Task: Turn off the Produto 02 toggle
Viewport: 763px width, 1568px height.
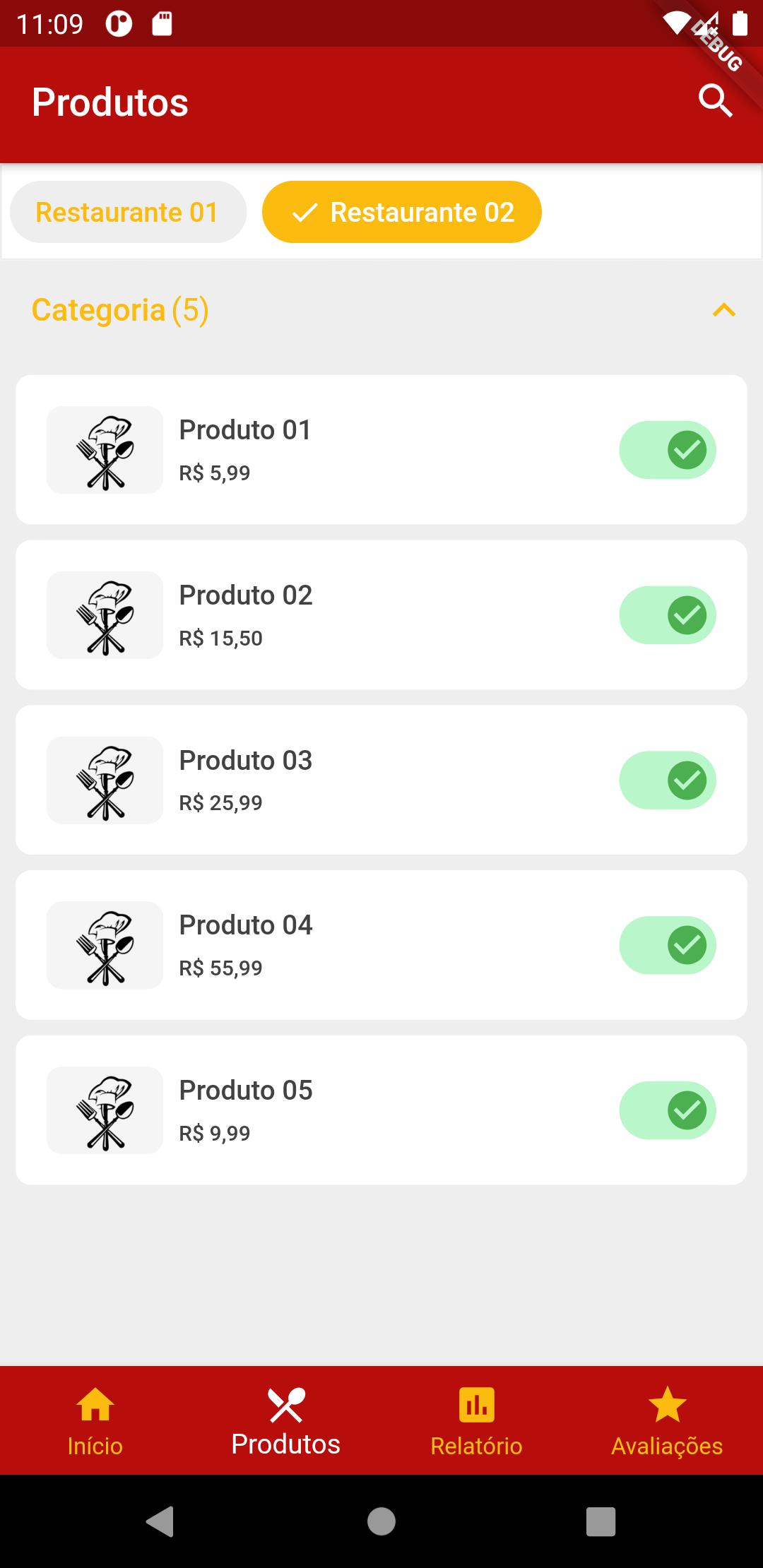Action: [668, 615]
